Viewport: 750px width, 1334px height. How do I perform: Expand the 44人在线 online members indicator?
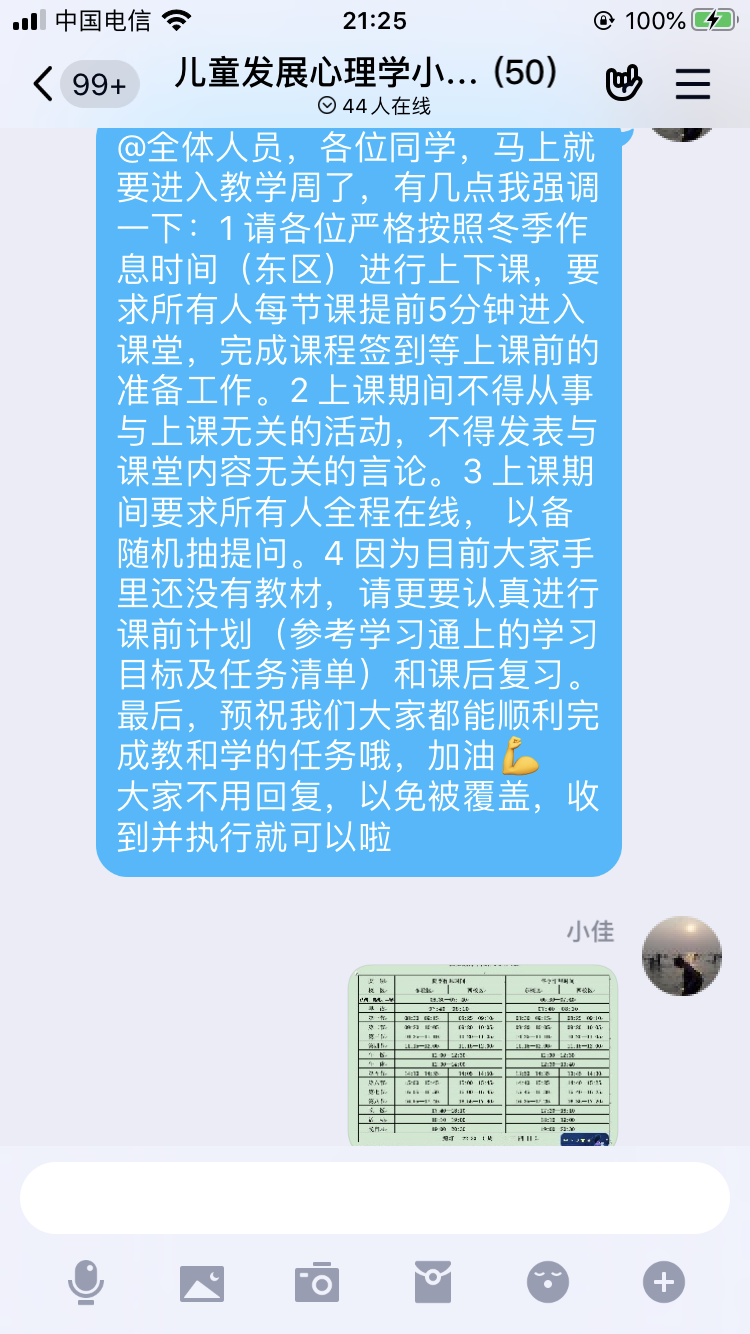(374, 106)
